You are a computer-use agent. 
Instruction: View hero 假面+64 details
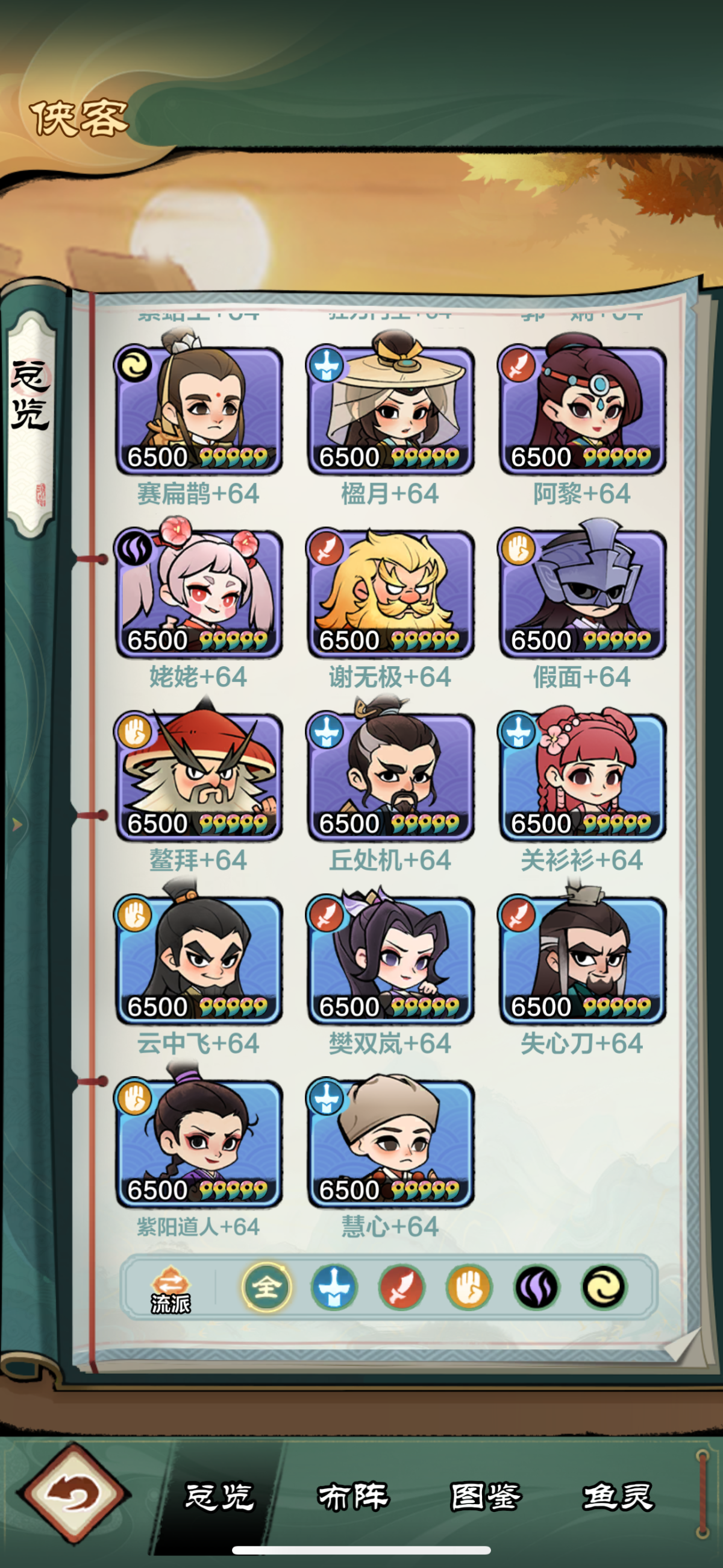pyautogui.click(x=583, y=594)
